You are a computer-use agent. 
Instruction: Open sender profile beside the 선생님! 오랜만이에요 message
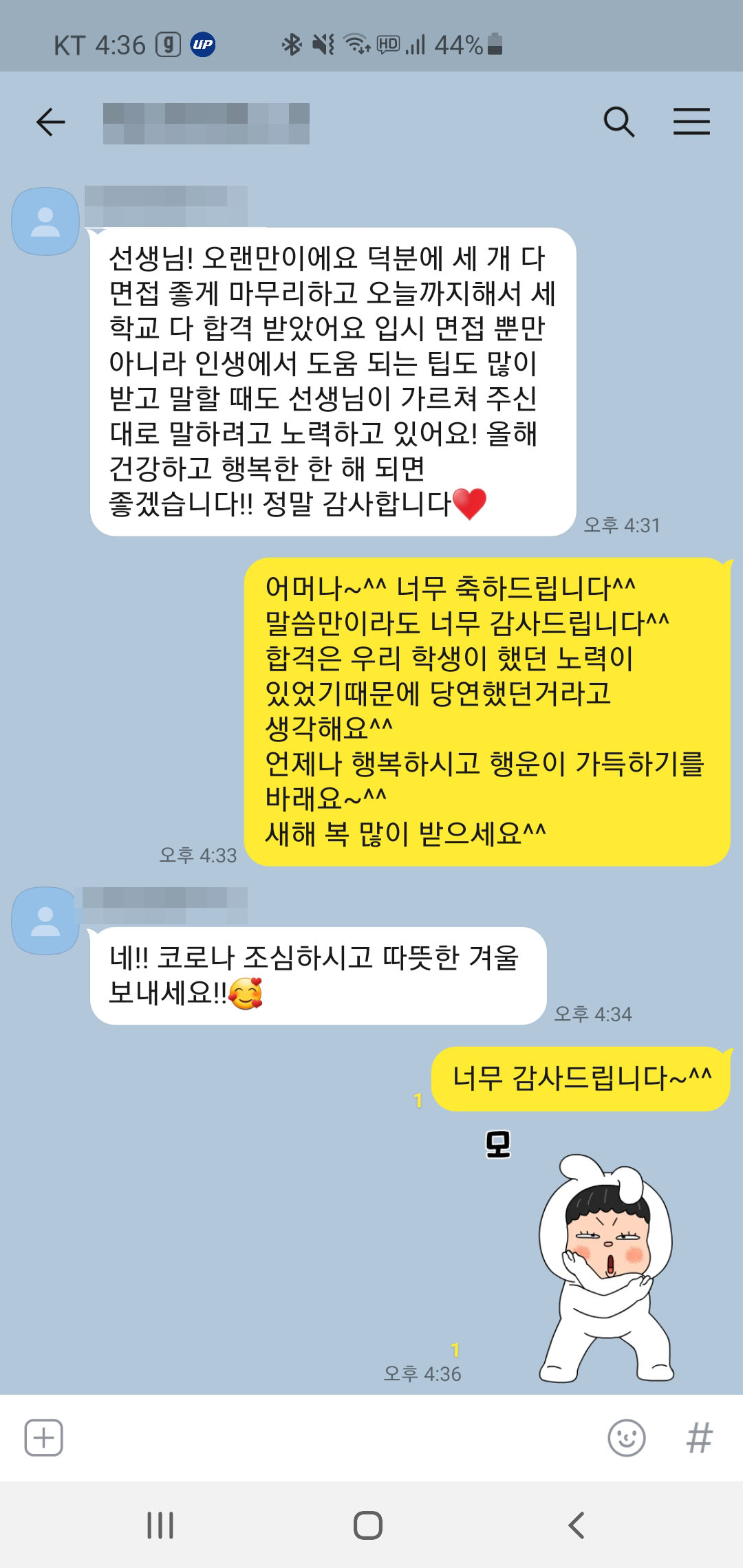click(x=45, y=222)
